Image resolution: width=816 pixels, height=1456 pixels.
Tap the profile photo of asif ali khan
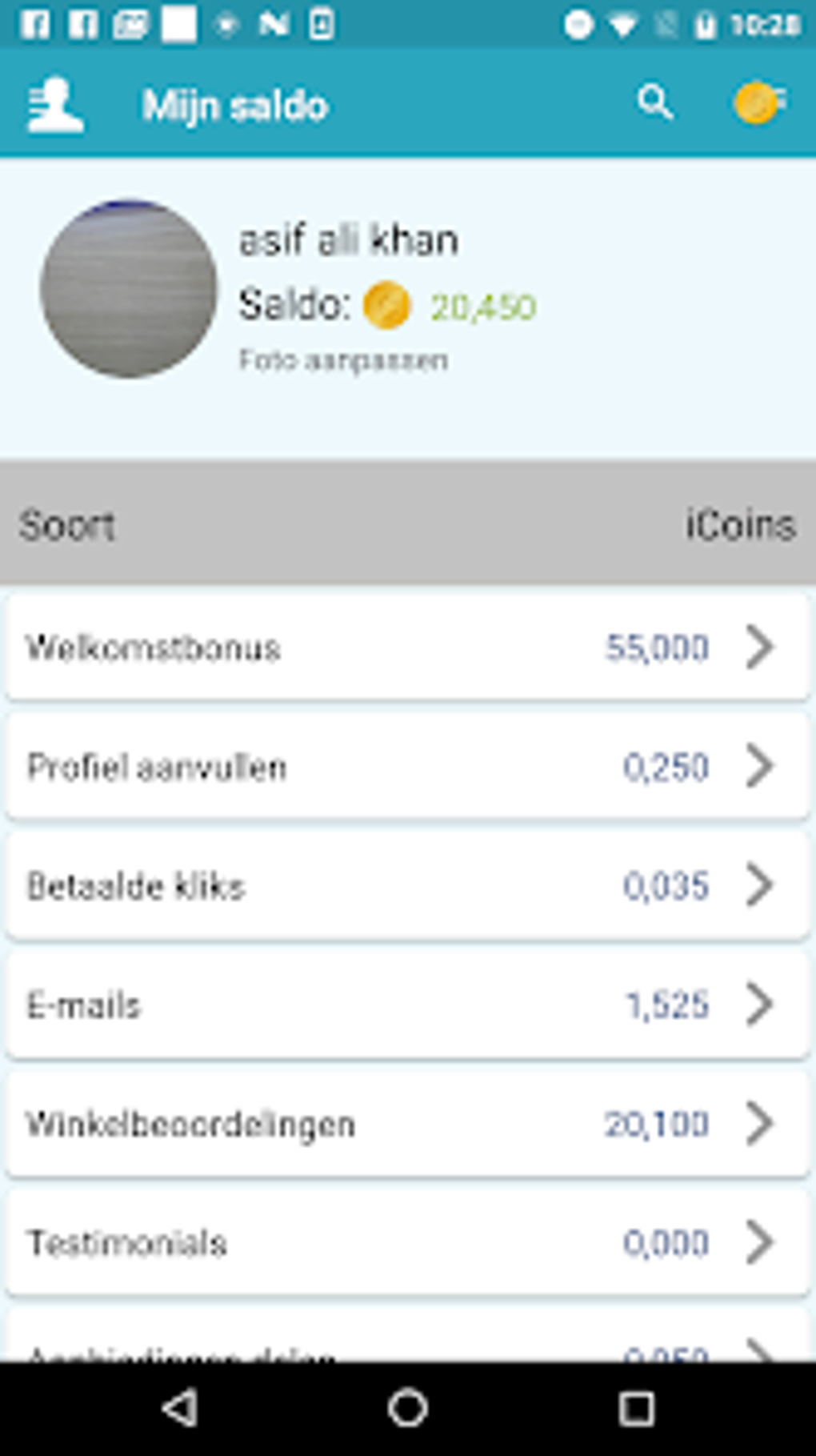coord(129,289)
